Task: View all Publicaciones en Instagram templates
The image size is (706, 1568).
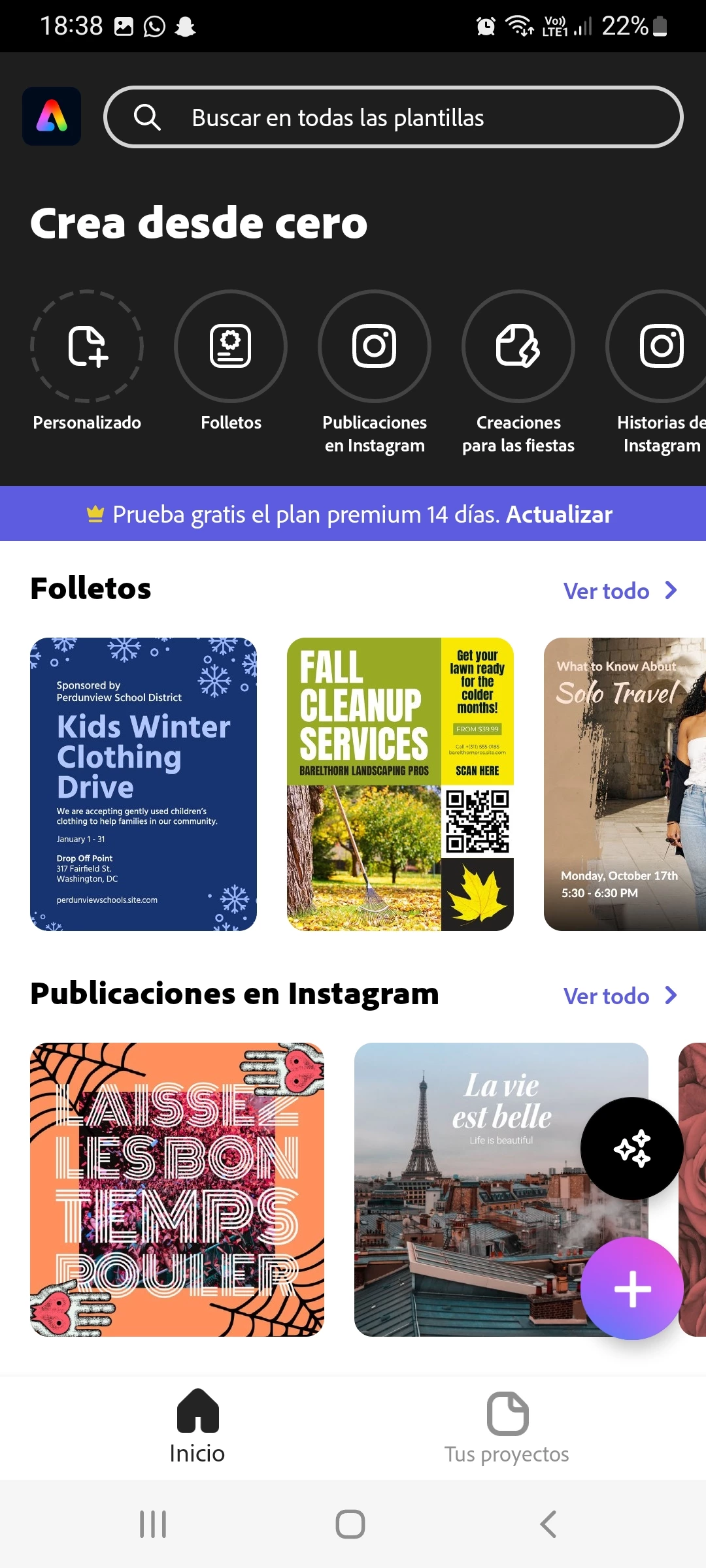Action: (619, 996)
